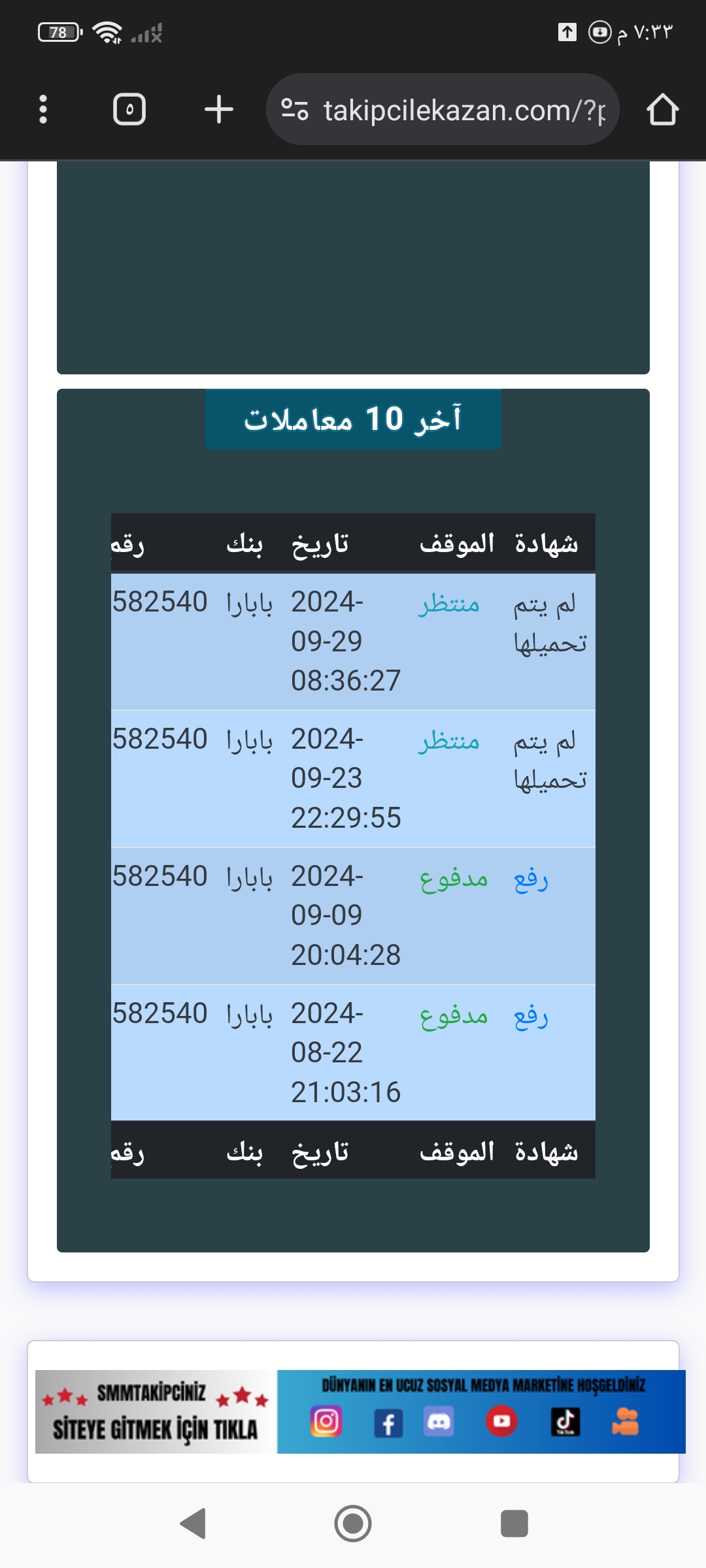
Task: Open the browser overflow menu
Action: coord(43,109)
